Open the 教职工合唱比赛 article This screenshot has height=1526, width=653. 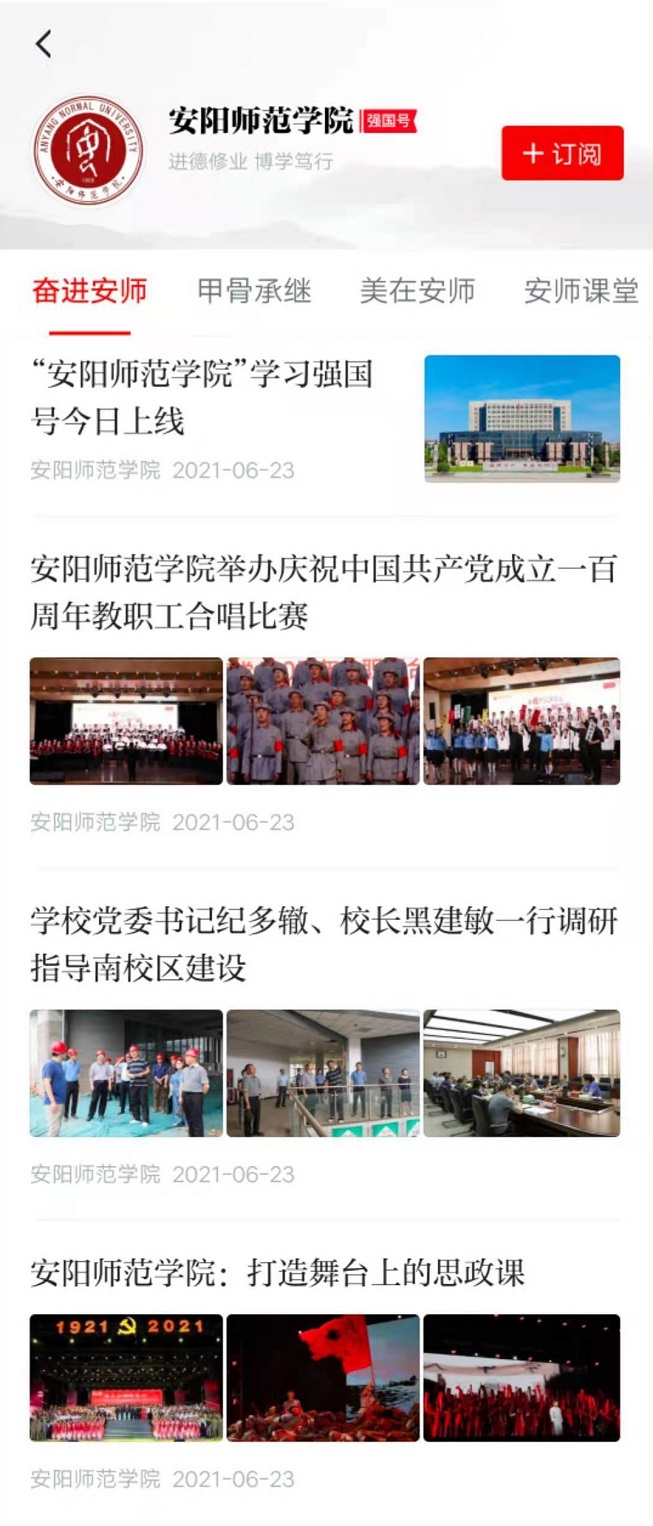pos(323,592)
